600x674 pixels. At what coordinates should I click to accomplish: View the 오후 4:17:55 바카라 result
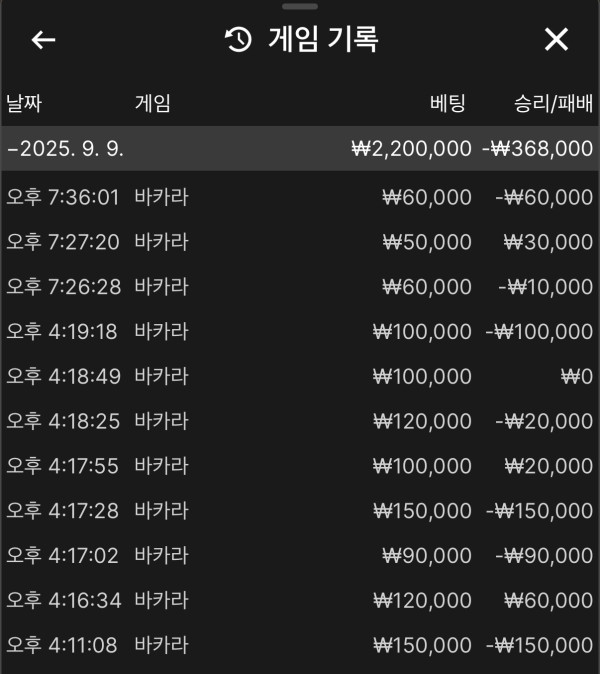[299, 465]
